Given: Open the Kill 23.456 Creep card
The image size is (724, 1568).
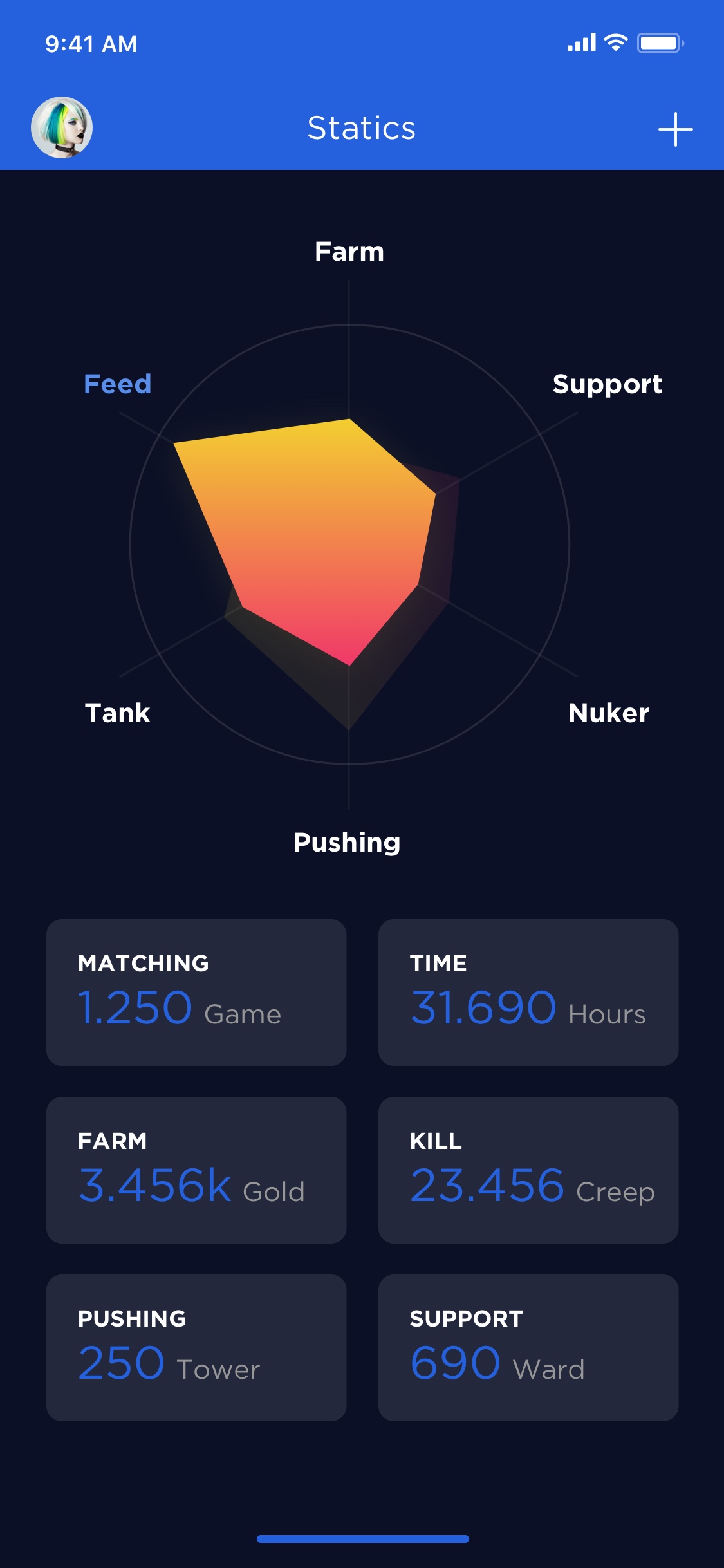Looking at the screenshot, I should (528, 1170).
